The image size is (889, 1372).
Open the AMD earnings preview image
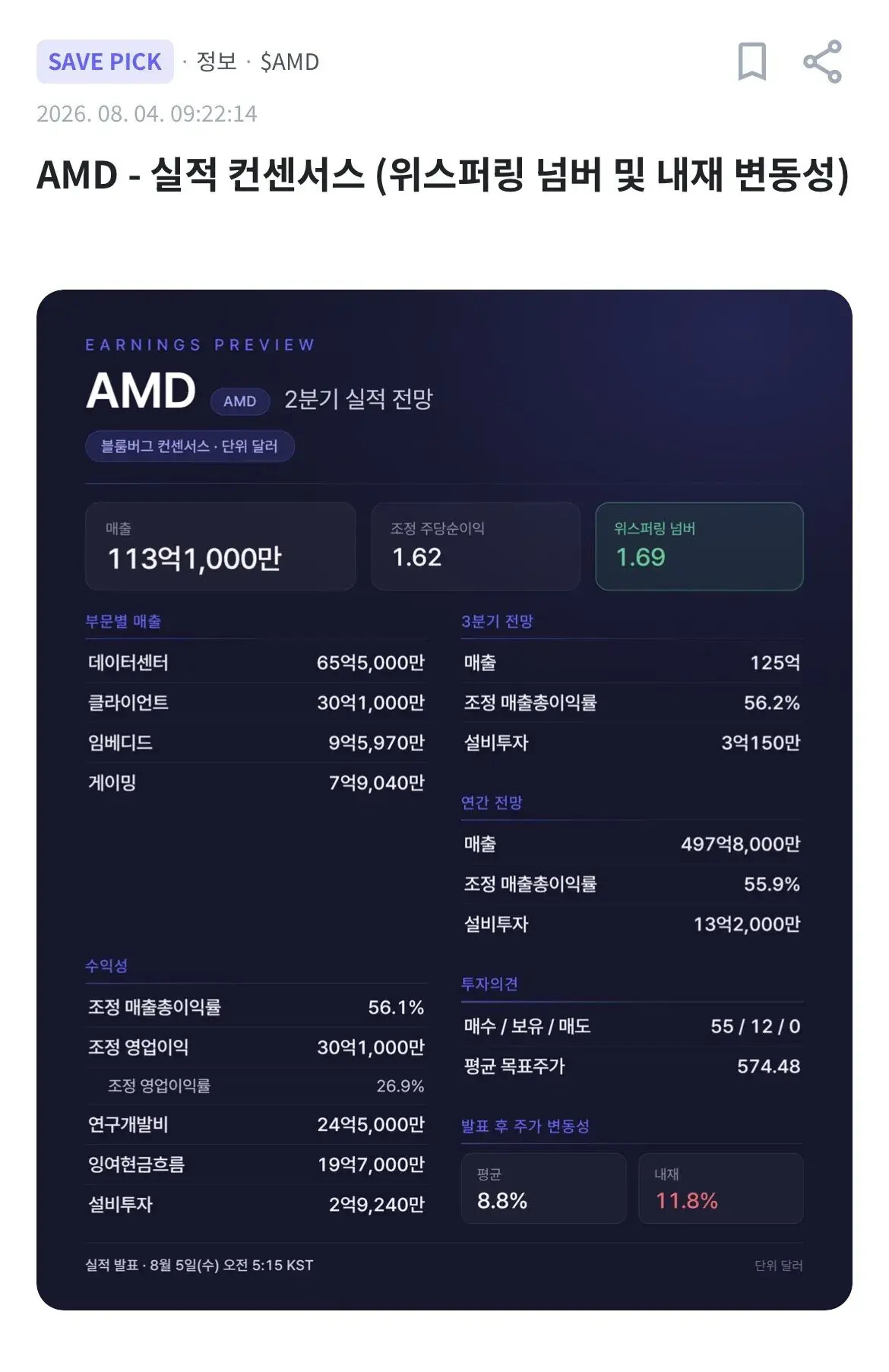(x=444, y=800)
